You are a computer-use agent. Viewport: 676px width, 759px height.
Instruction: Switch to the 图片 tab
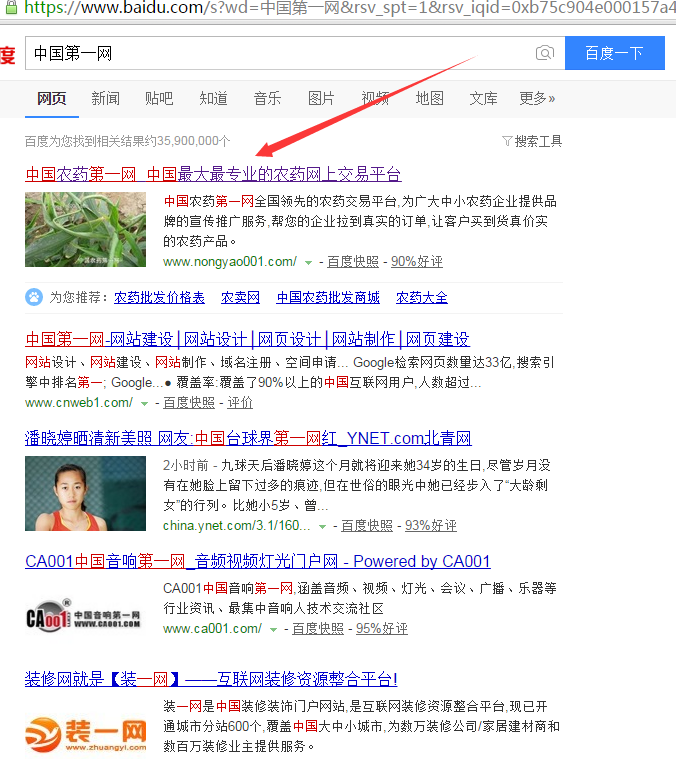pos(321,98)
